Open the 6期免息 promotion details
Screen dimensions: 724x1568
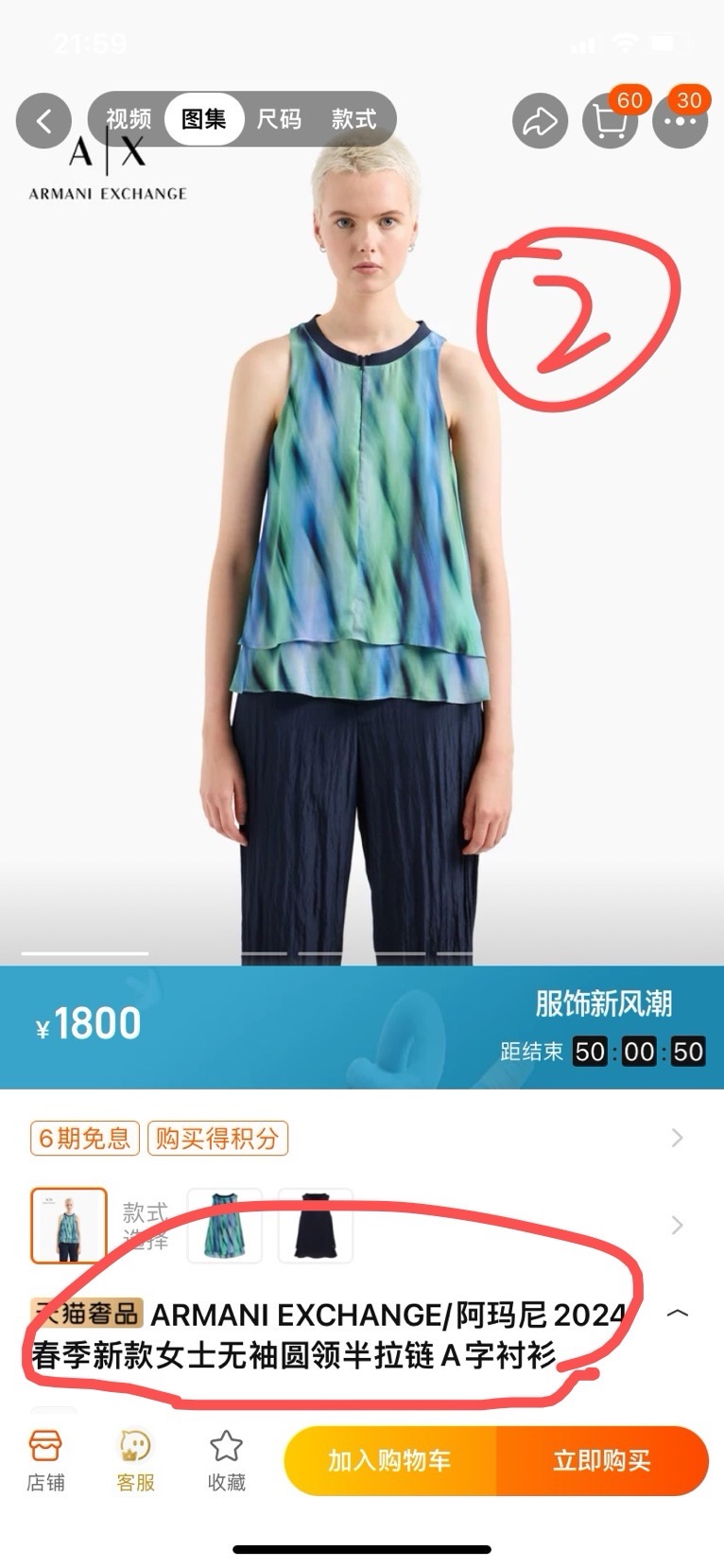pos(85,1138)
